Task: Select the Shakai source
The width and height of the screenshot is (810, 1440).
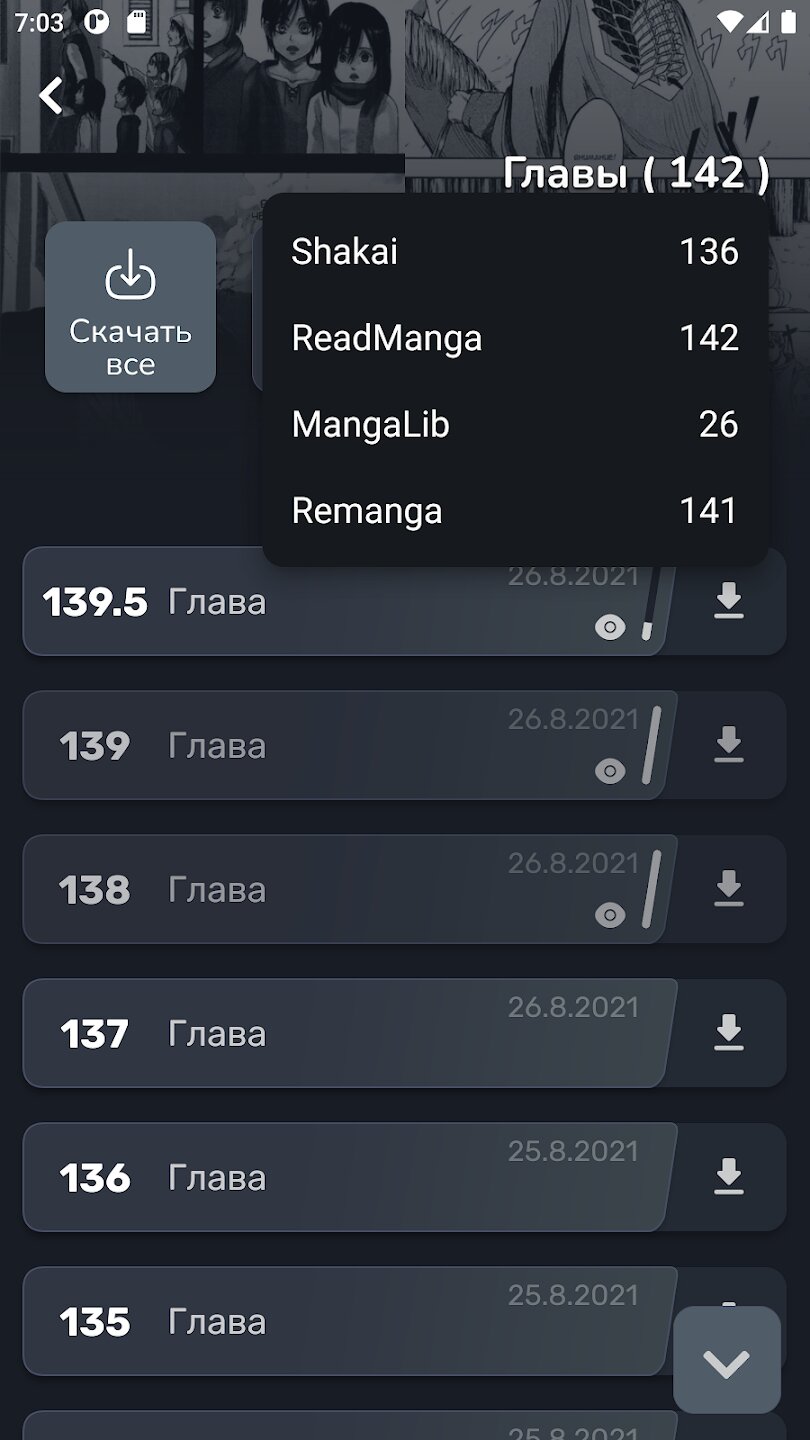Action: 515,251
